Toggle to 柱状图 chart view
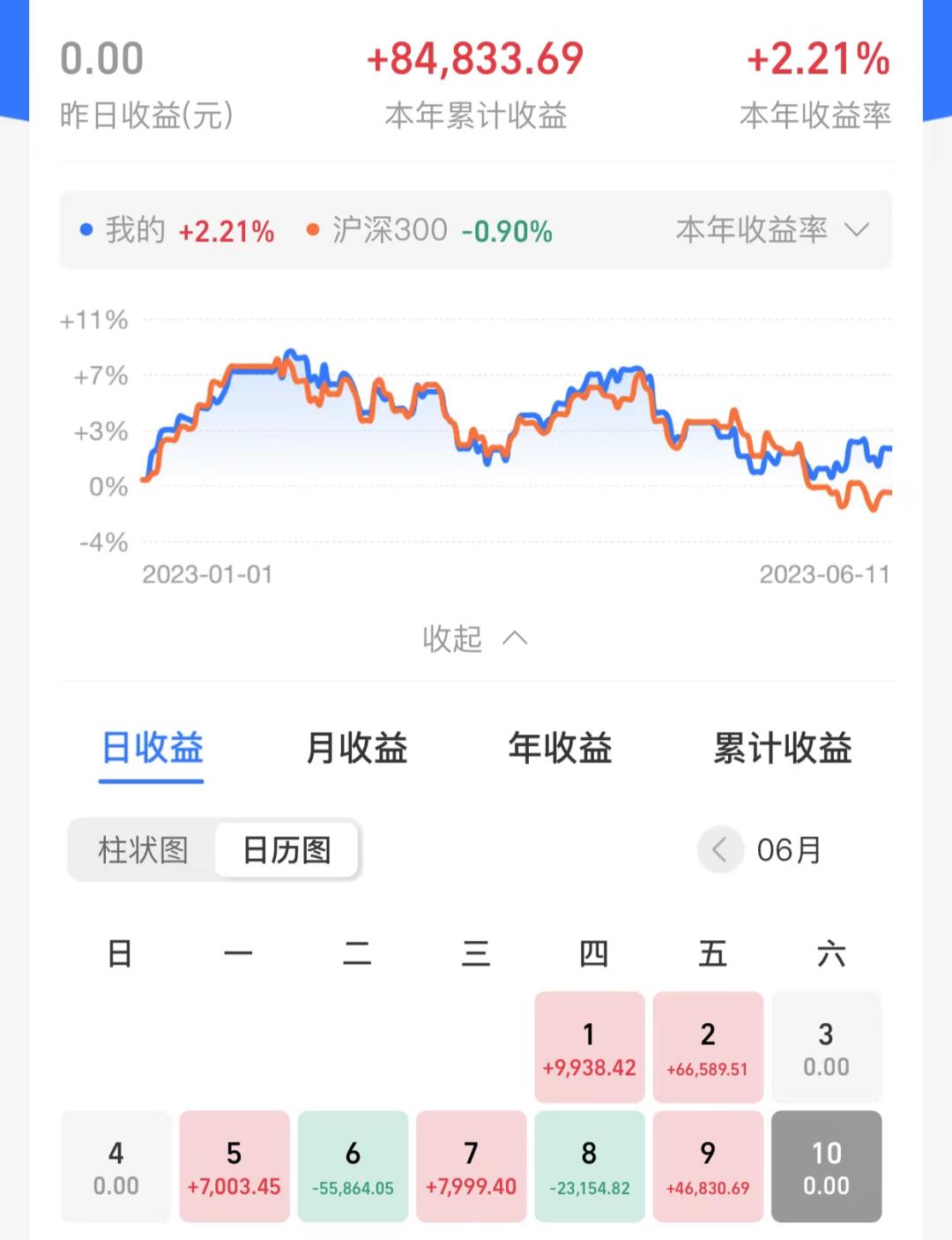Screen dimensions: 952x1240 coord(144,849)
